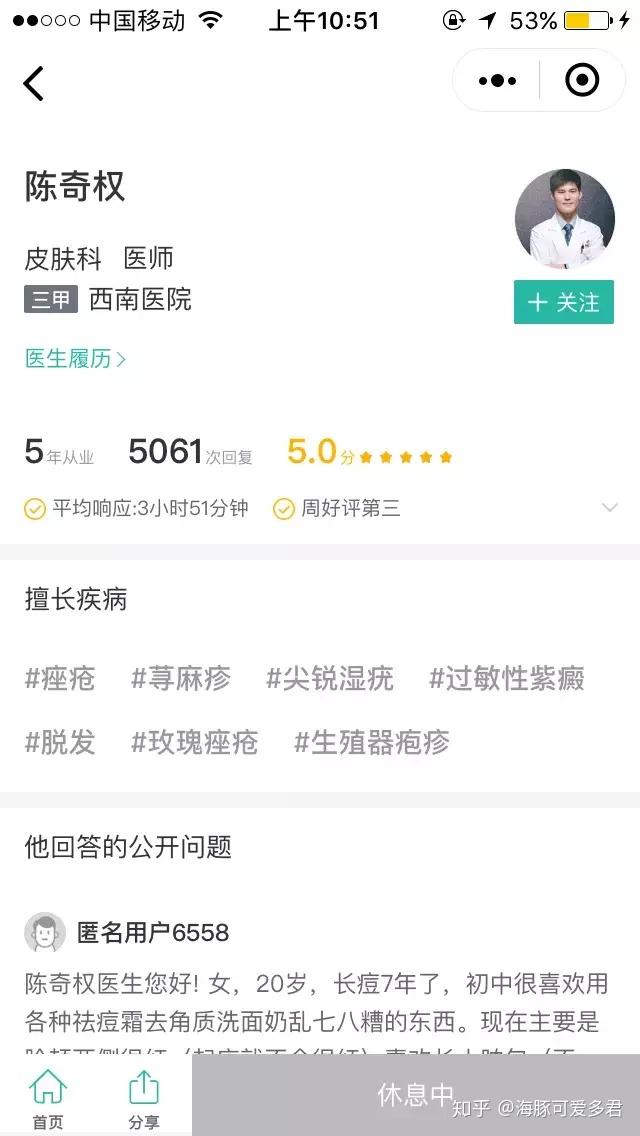Screen dimensions: 640x1136
Task: Open the question from 匿名用户6558
Action: [x=320, y=982]
